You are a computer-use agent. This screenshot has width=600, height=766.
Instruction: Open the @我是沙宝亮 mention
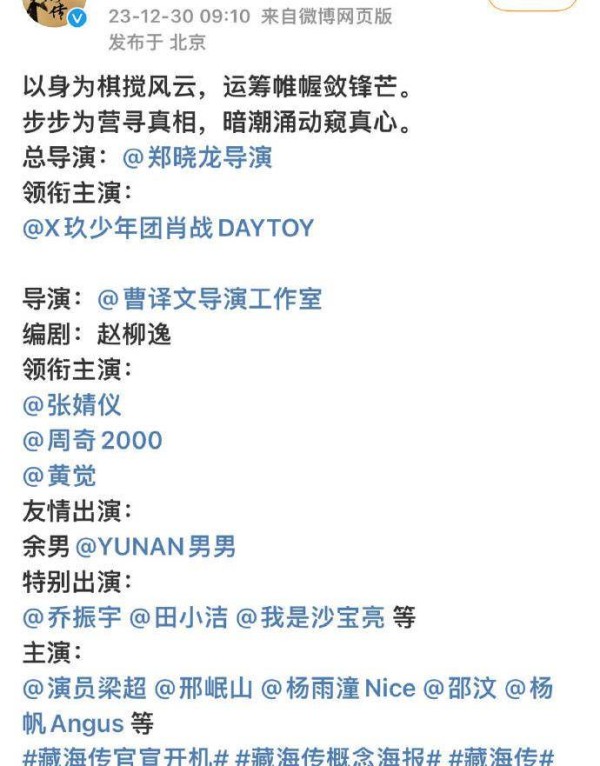(310, 618)
